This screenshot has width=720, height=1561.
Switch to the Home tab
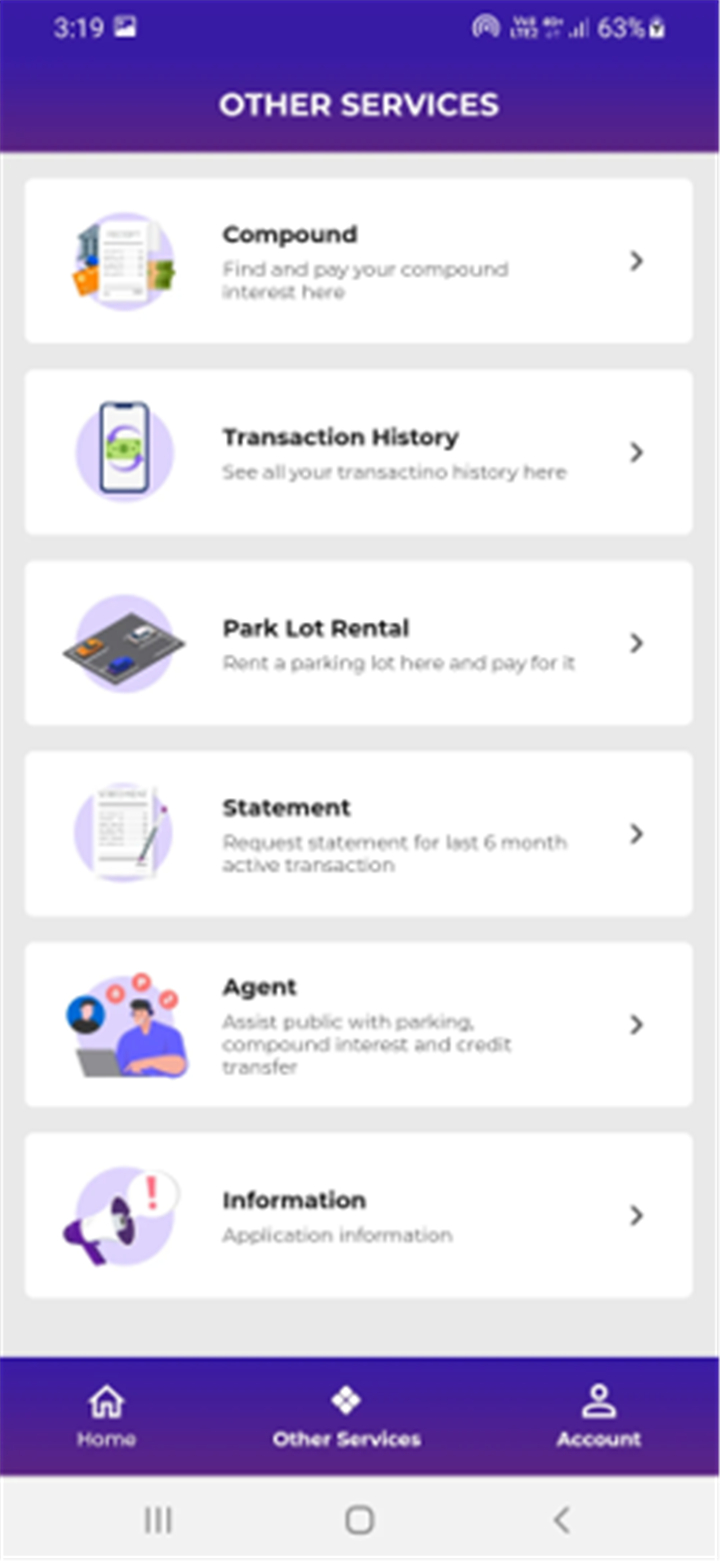tap(106, 1417)
